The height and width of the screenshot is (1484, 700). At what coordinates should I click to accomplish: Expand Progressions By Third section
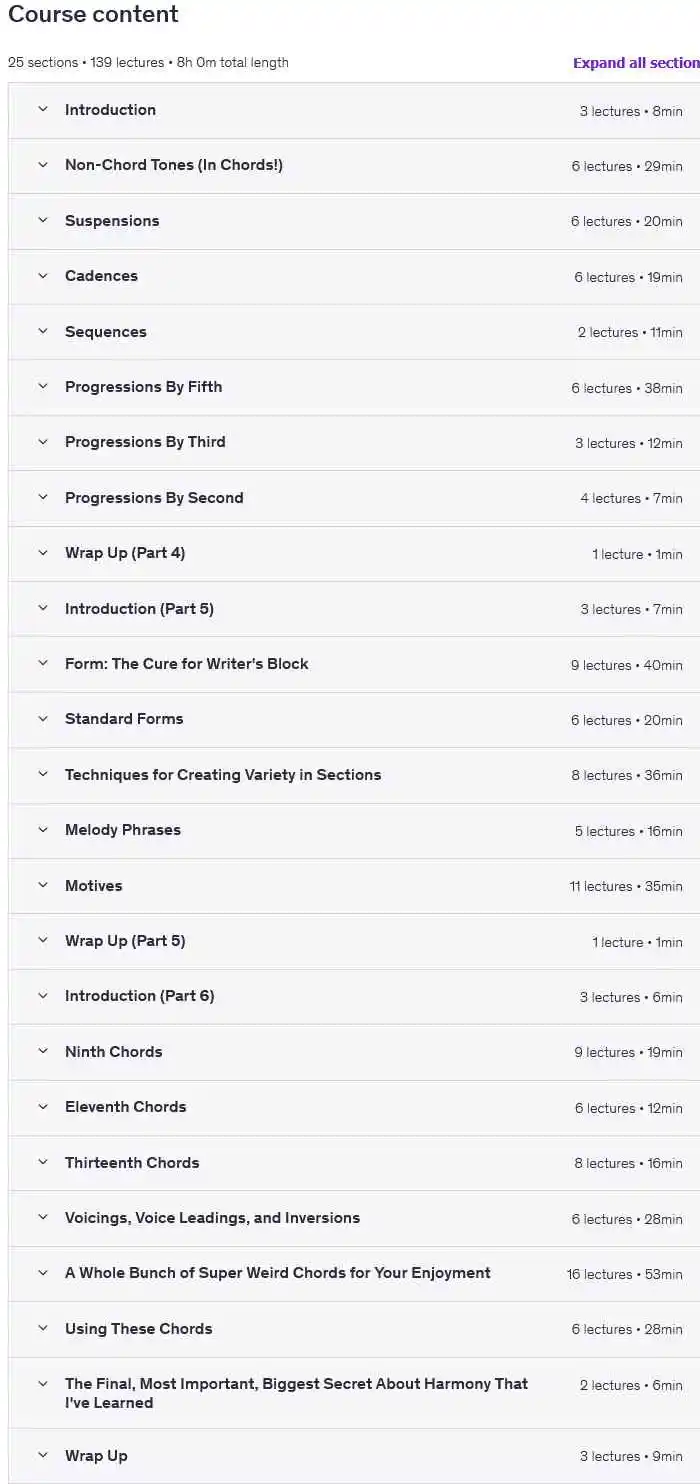[145, 442]
